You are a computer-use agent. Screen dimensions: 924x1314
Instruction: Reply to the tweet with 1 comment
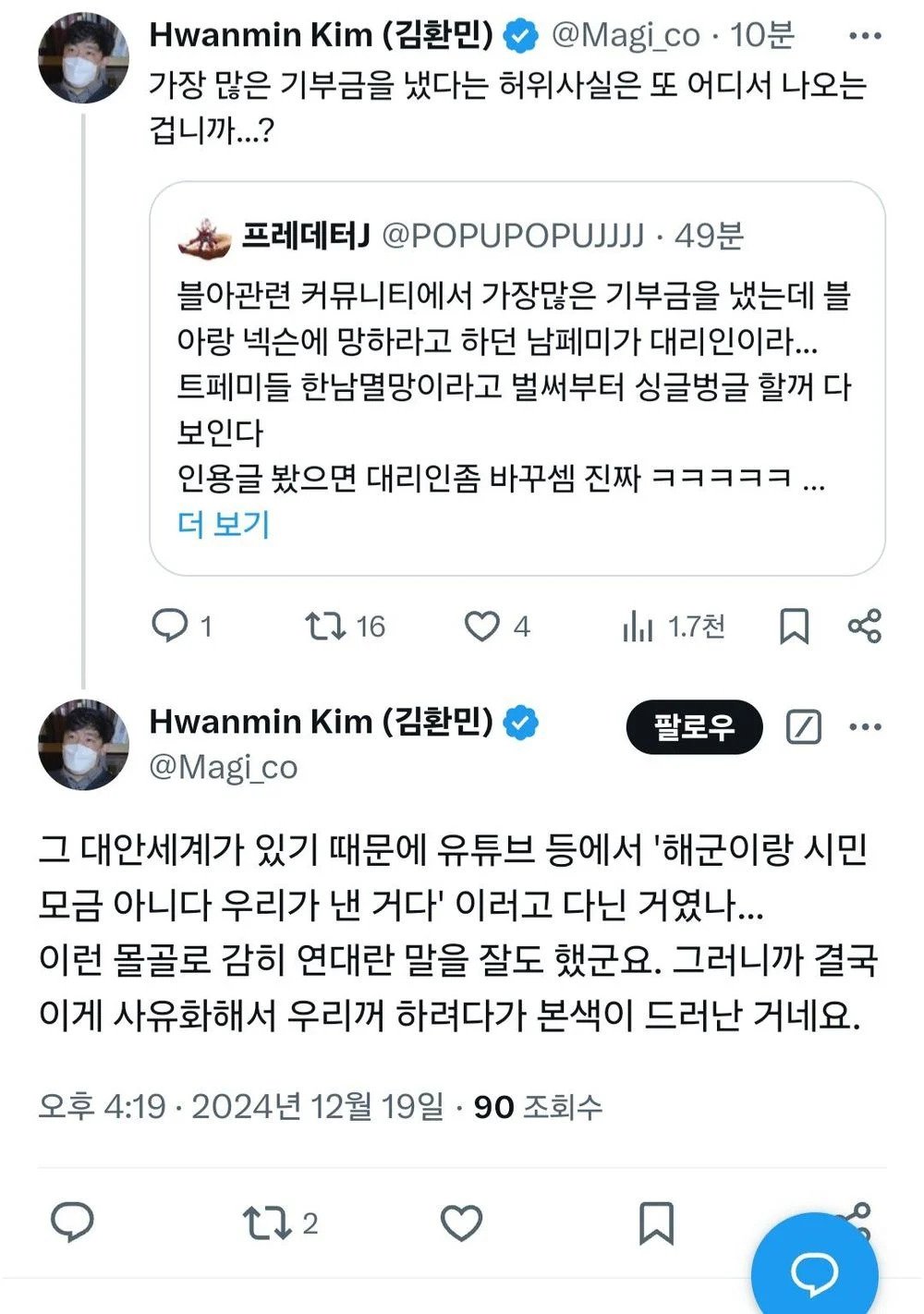[x=170, y=626]
